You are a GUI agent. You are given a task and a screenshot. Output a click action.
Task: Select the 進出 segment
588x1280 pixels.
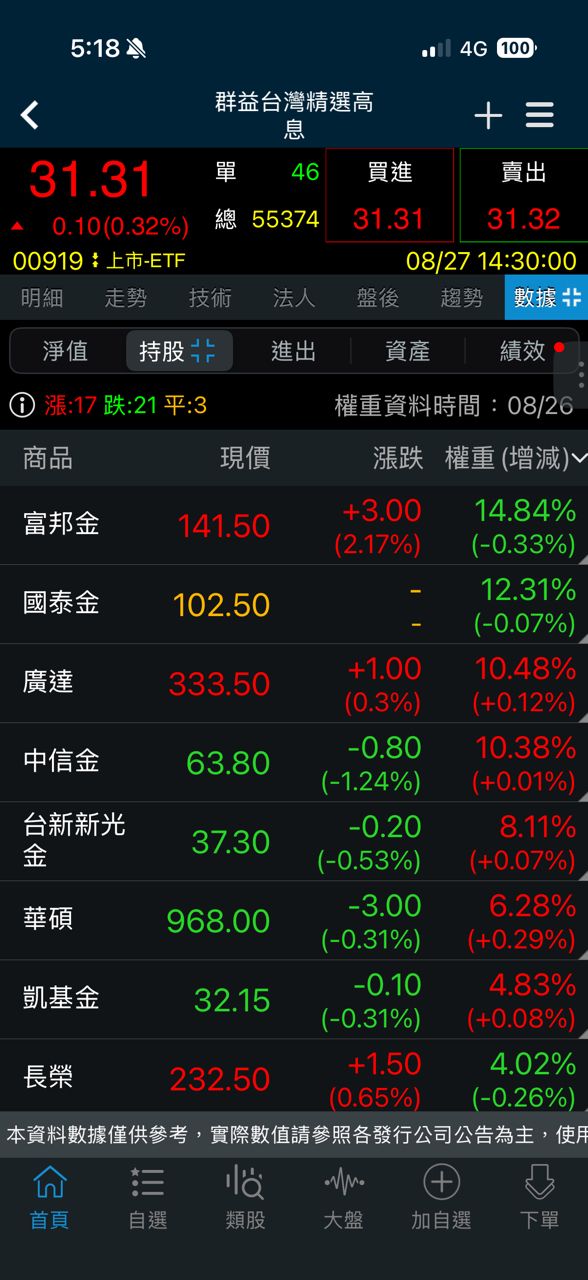[x=294, y=351]
